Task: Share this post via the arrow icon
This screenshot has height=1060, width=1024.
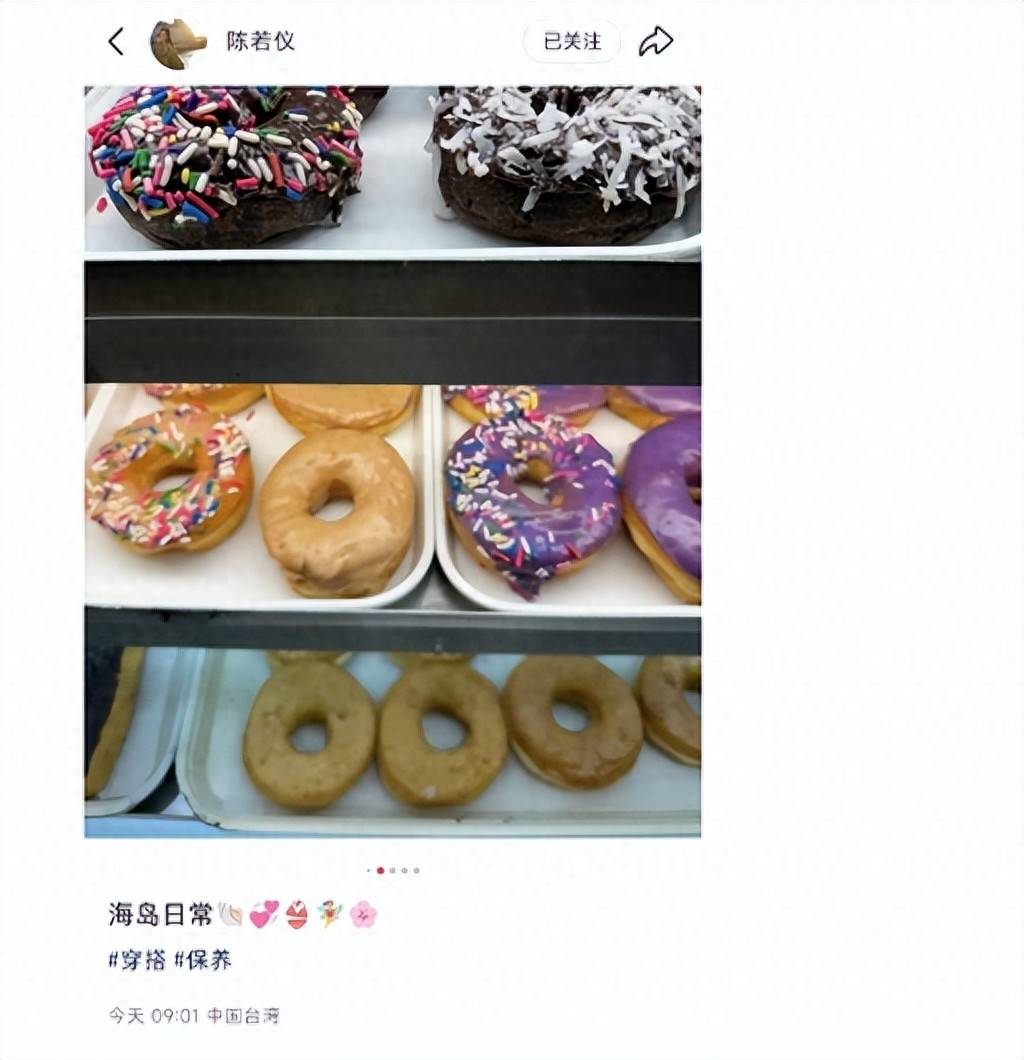Action: click(x=656, y=41)
